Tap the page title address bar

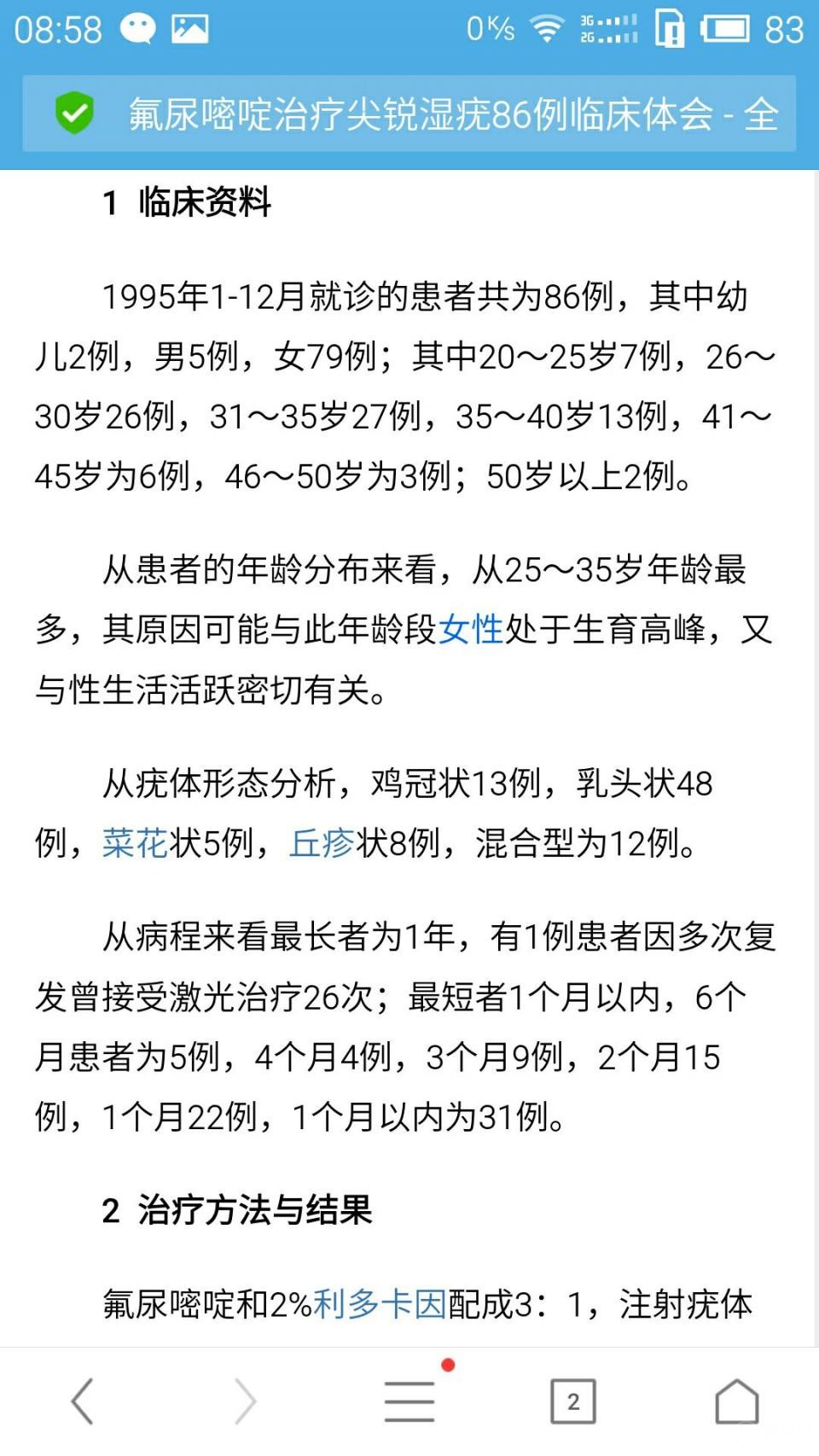(409, 114)
